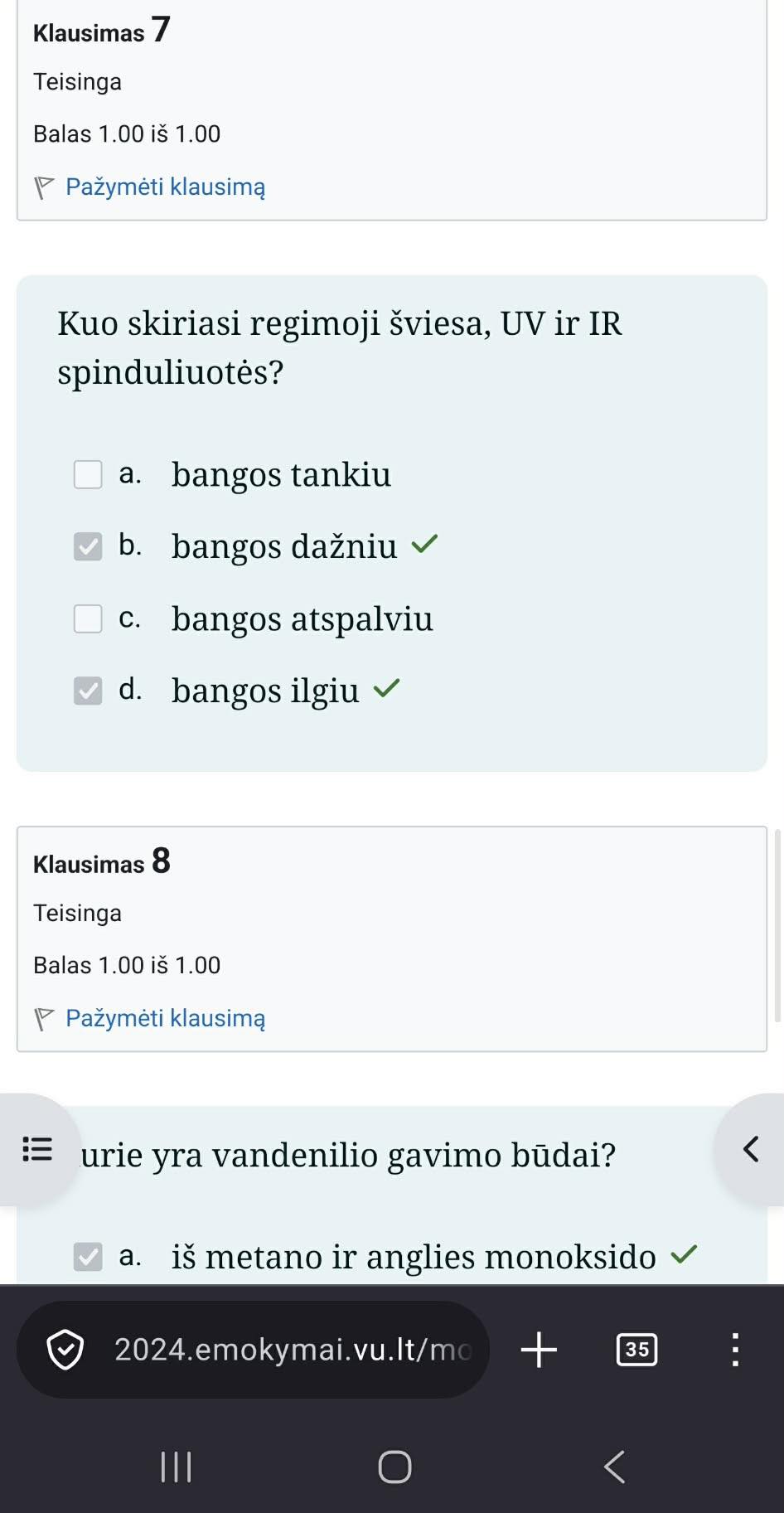Viewport: 784px width, 1513px height.
Task: Open the browser overflow menu
Action: (x=734, y=1350)
